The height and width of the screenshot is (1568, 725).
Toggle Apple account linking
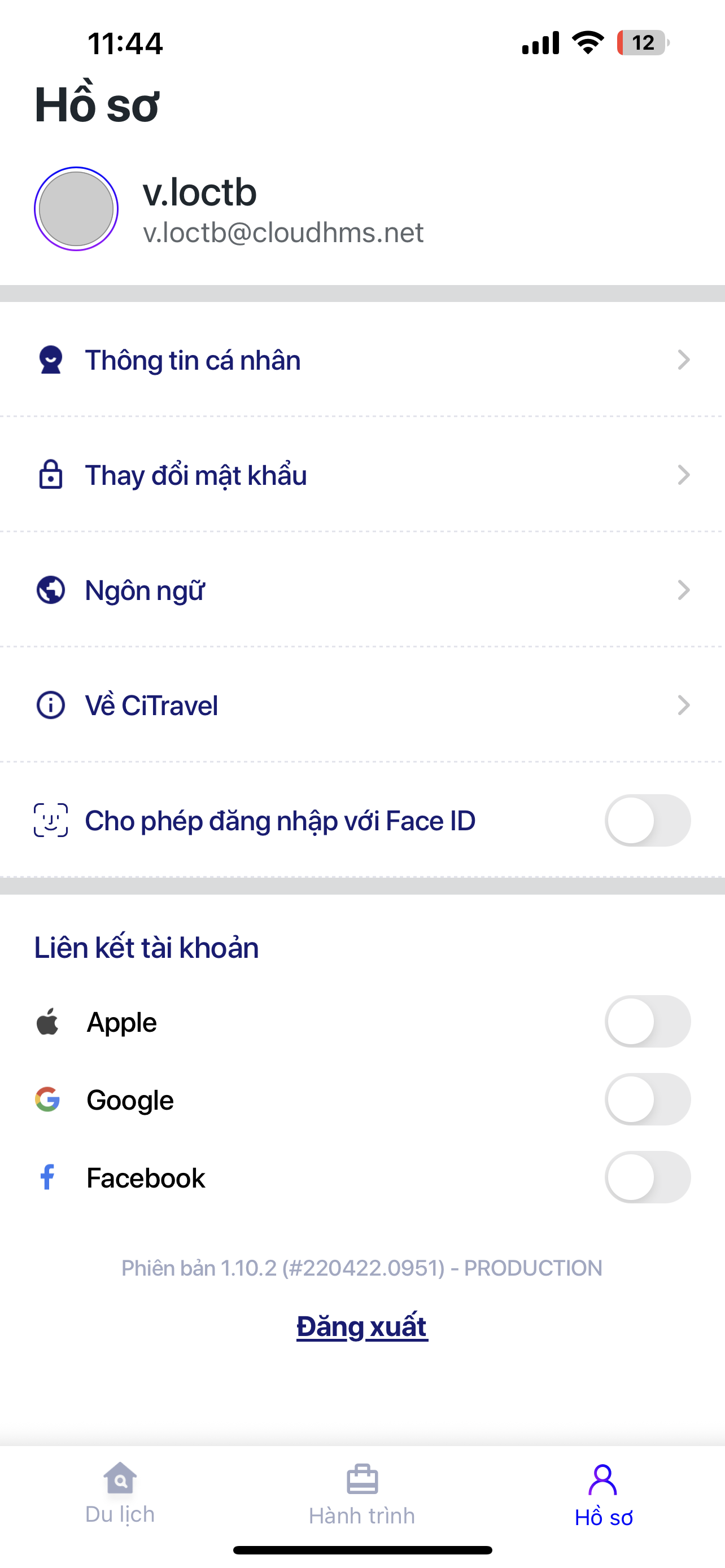pos(647,1021)
